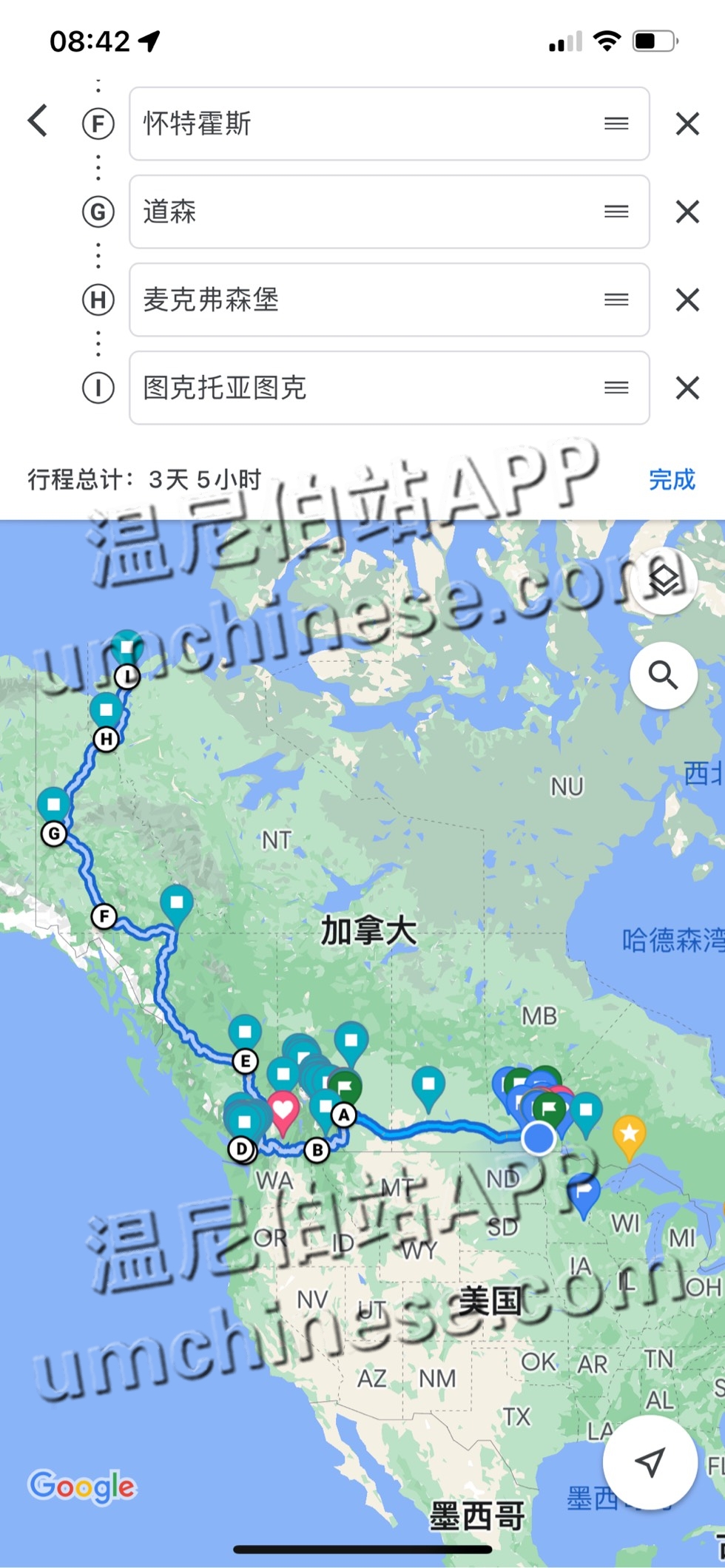The image size is (725, 1568).
Task: Recenter map on my location
Action: pyautogui.click(x=650, y=1461)
